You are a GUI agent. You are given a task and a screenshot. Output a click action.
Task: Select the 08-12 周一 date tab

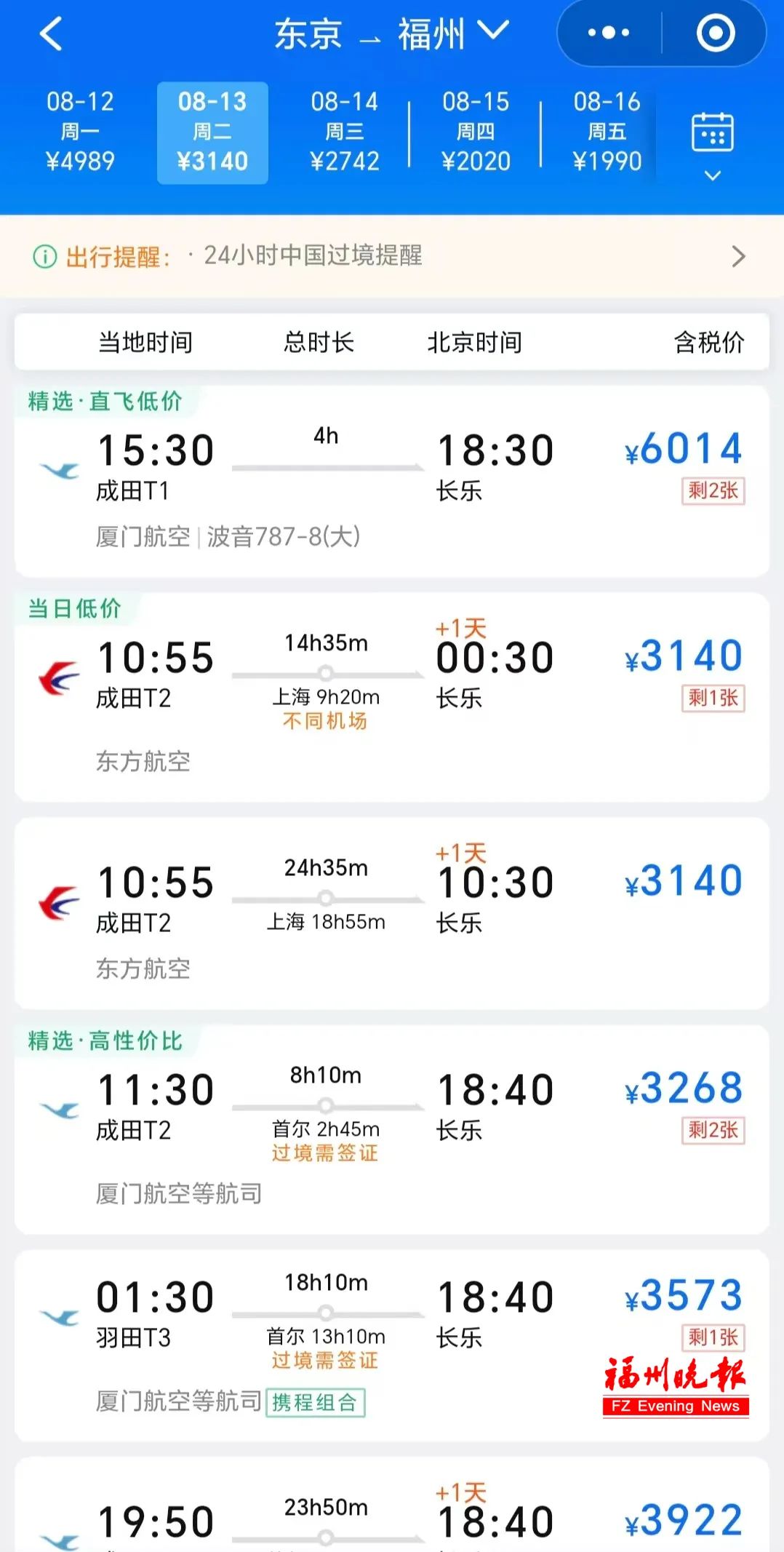click(80, 132)
